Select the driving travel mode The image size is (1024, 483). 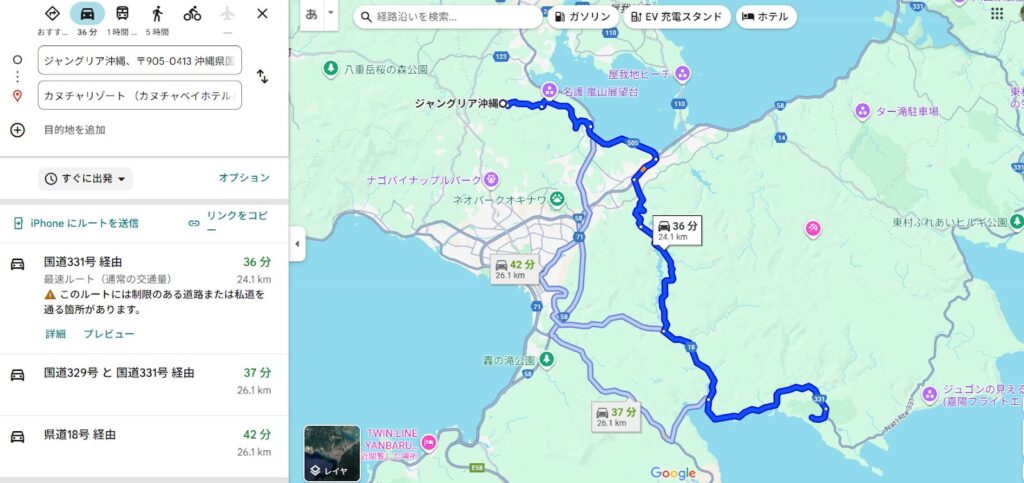(x=87, y=14)
